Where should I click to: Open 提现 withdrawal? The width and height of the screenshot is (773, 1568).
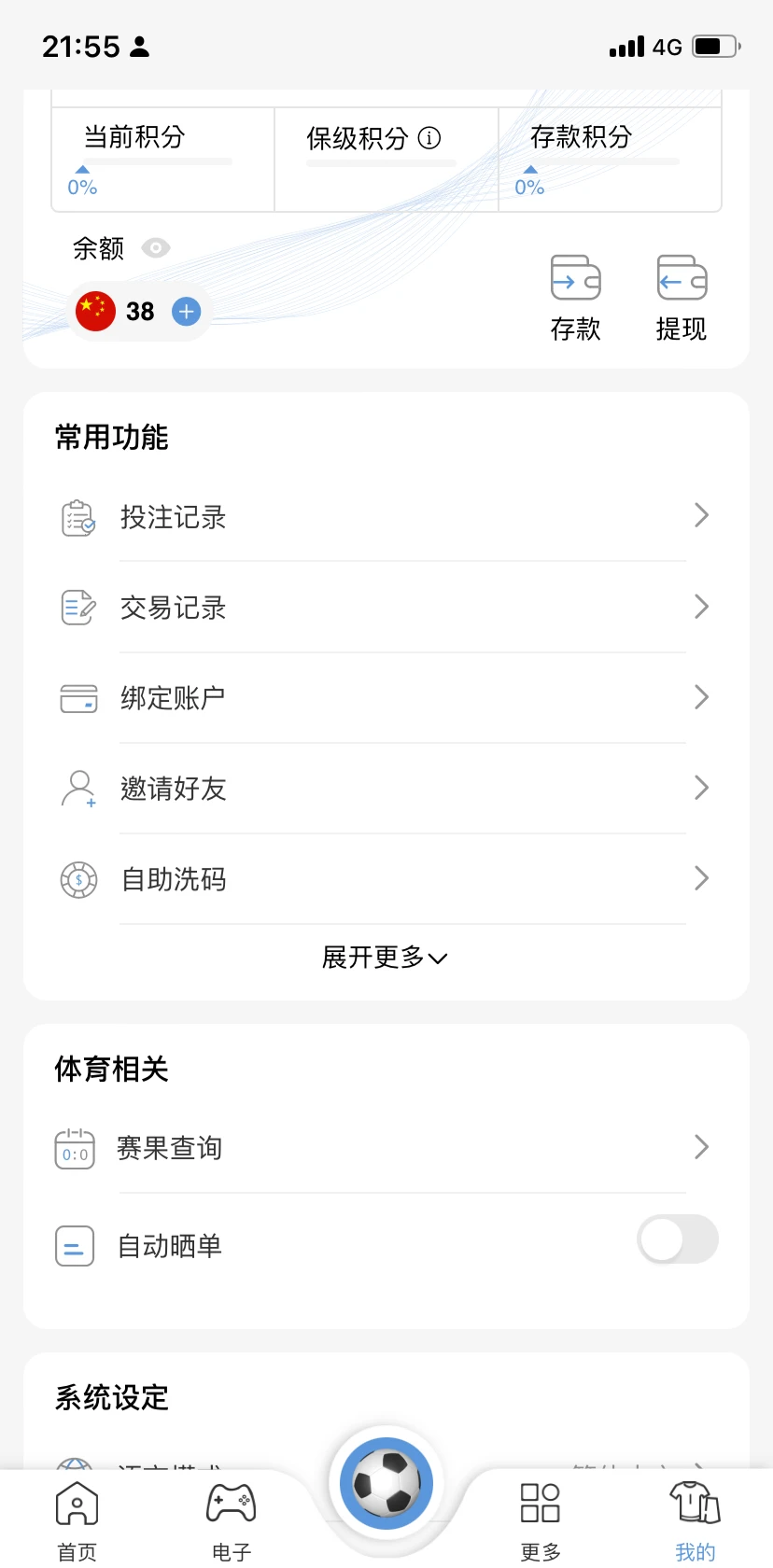(x=682, y=298)
